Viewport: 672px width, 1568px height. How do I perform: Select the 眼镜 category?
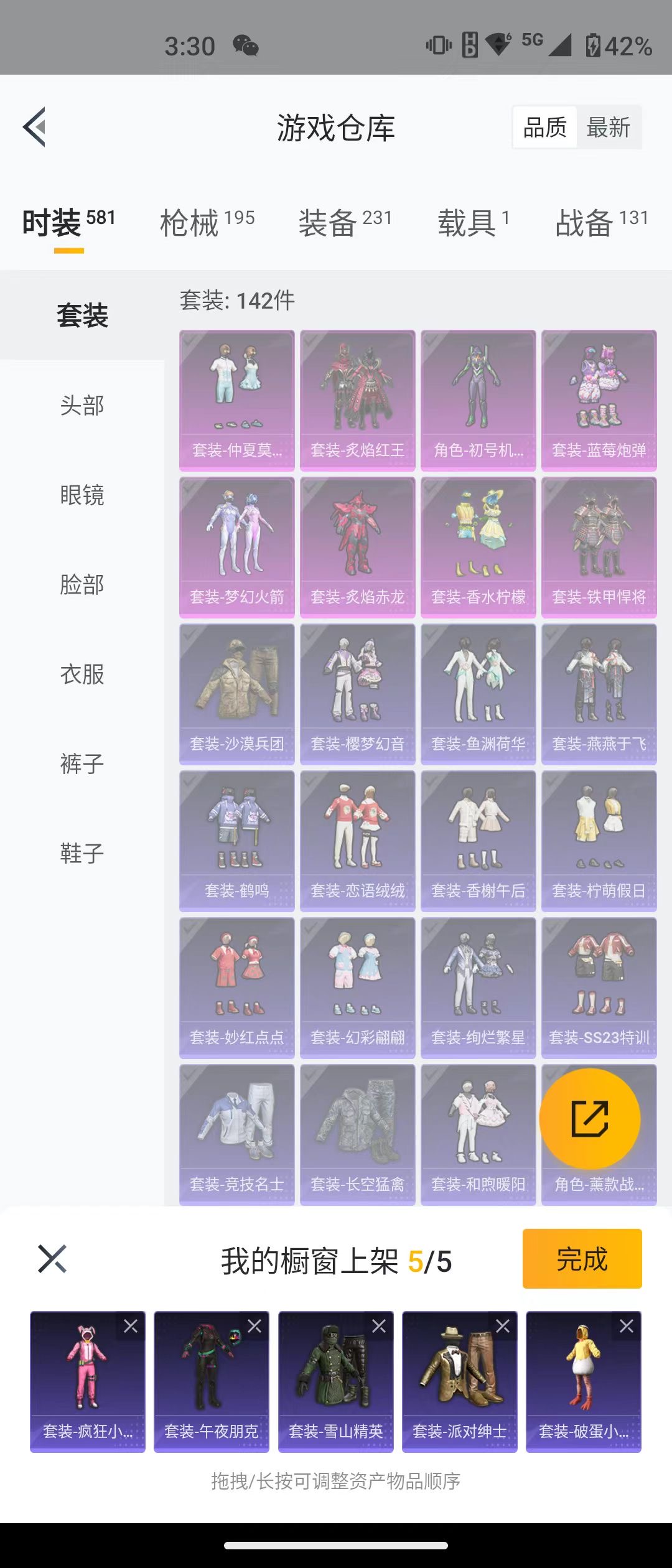tap(82, 495)
